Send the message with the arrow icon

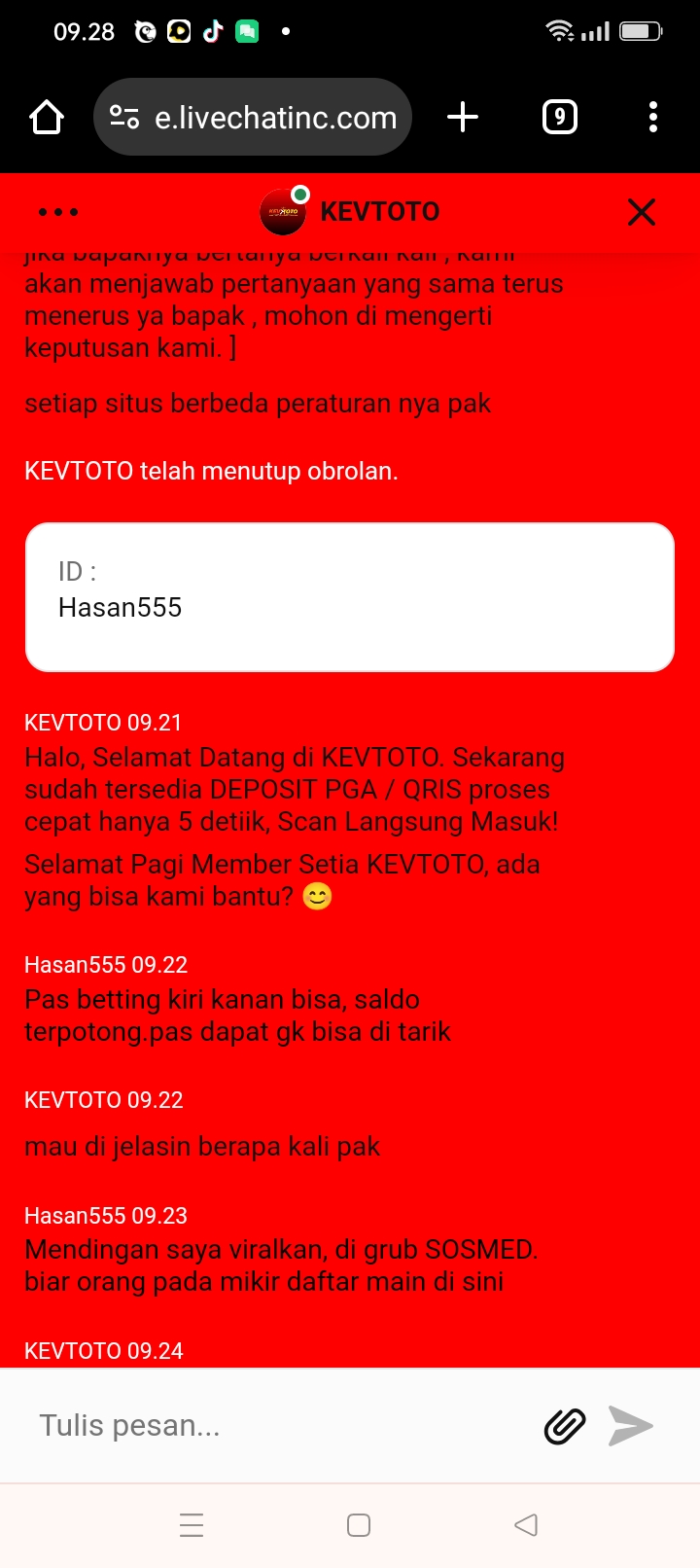(631, 1426)
